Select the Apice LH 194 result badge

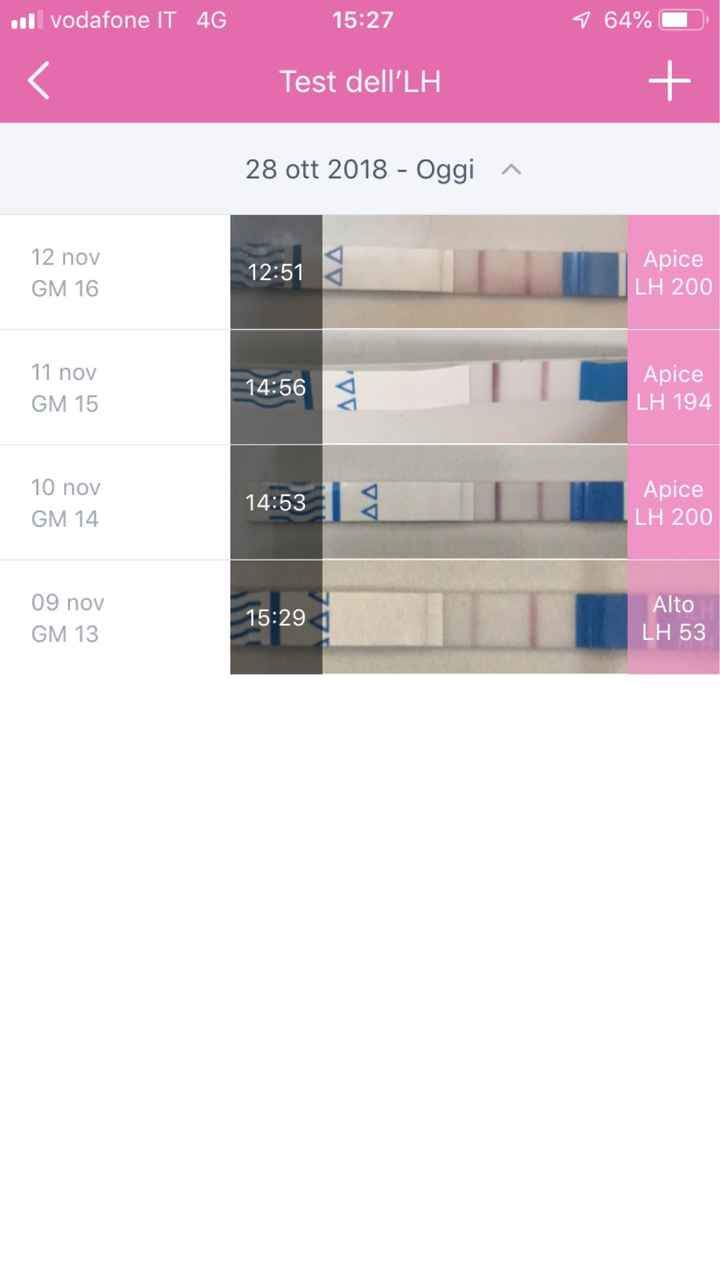(x=673, y=387)
